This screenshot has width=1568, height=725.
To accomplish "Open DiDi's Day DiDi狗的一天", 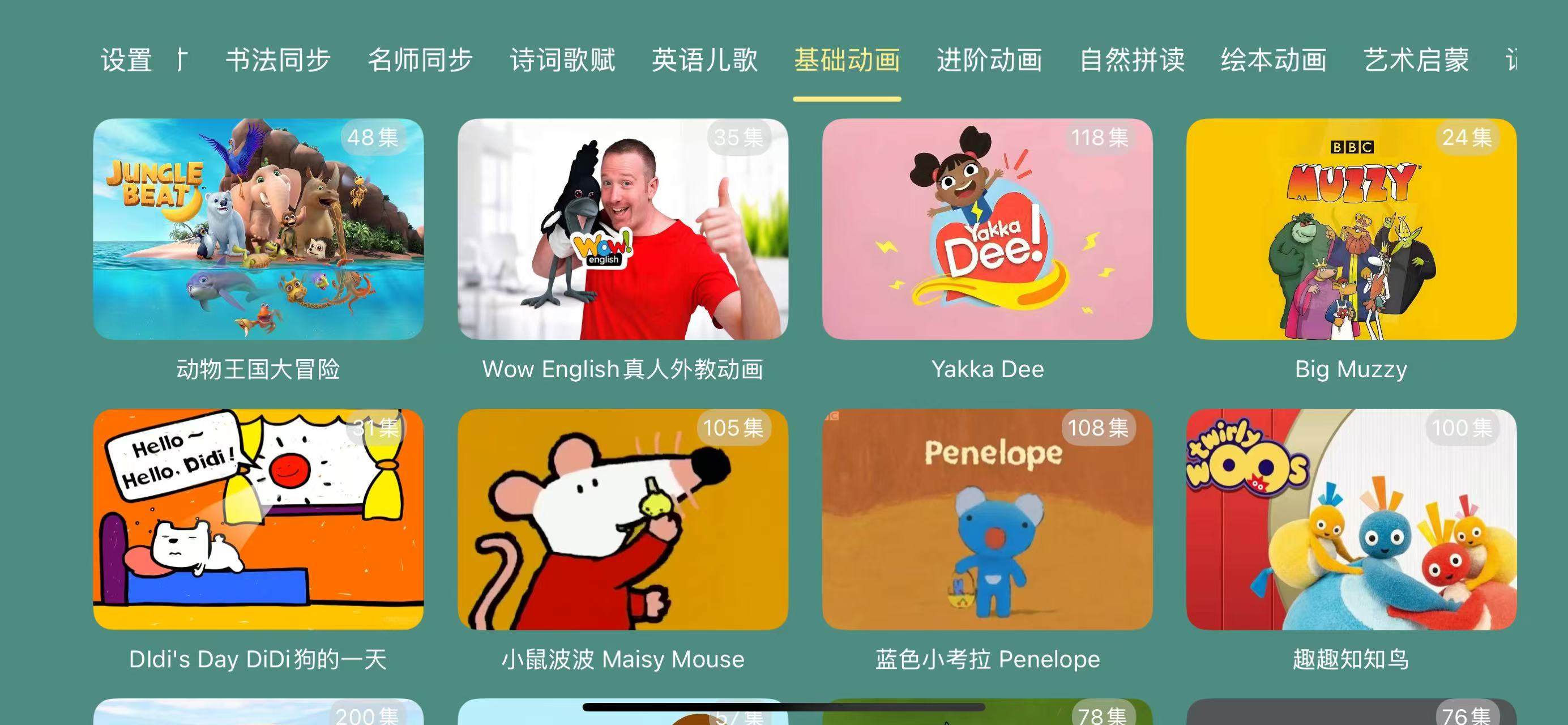I will pos(258,519).
